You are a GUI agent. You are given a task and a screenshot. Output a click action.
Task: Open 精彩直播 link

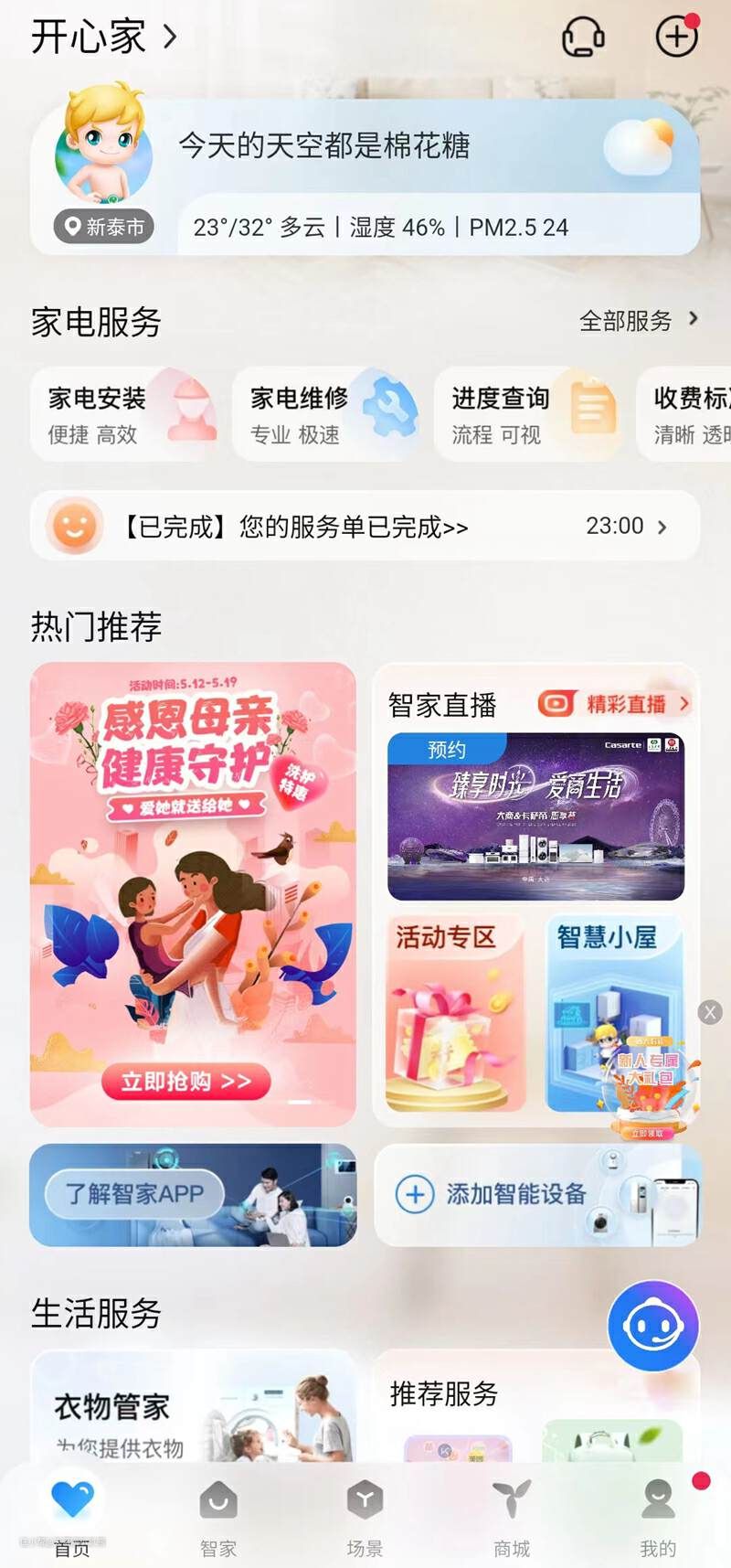[x=614, y=704]
